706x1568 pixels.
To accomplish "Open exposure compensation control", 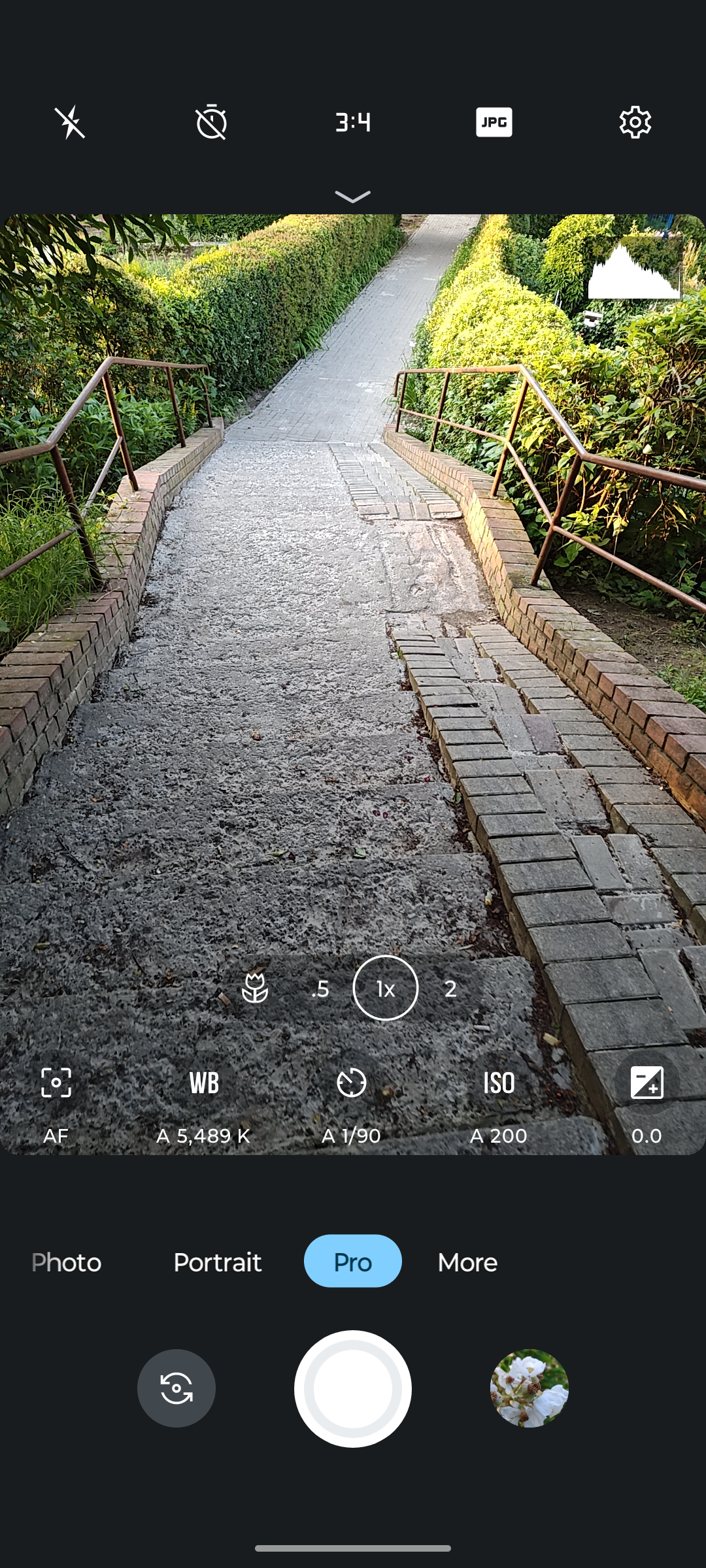I will [x=647, y=1105].
